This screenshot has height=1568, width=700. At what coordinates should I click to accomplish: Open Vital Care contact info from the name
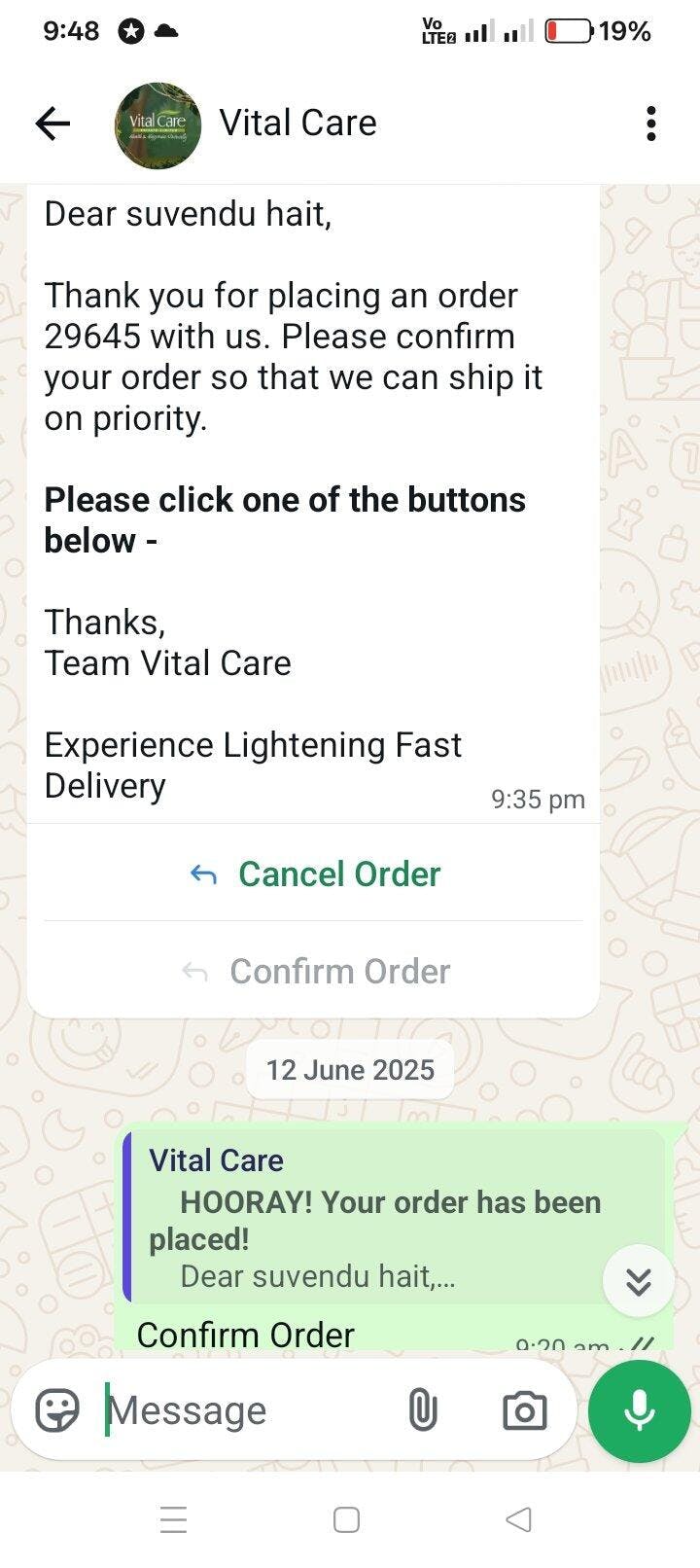coord(297,123)
